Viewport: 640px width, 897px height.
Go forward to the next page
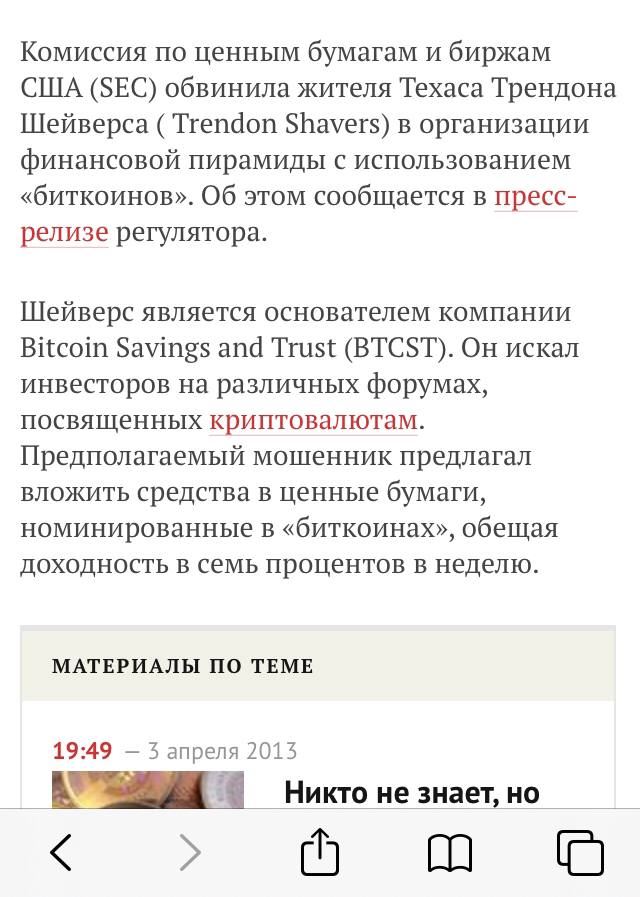(x=190, y=852)
